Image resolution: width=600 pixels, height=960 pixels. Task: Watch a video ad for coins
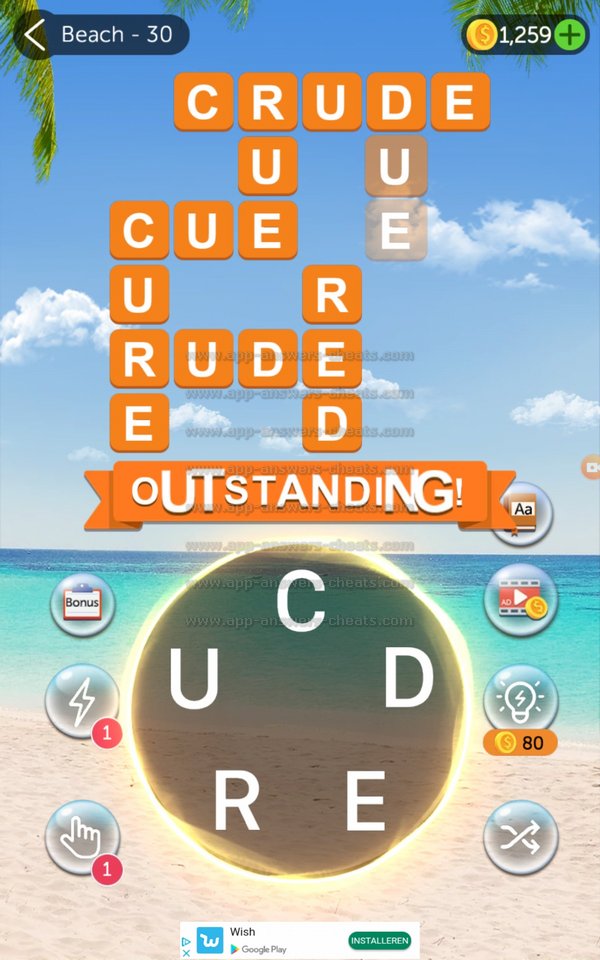click(x=520, y=599)
